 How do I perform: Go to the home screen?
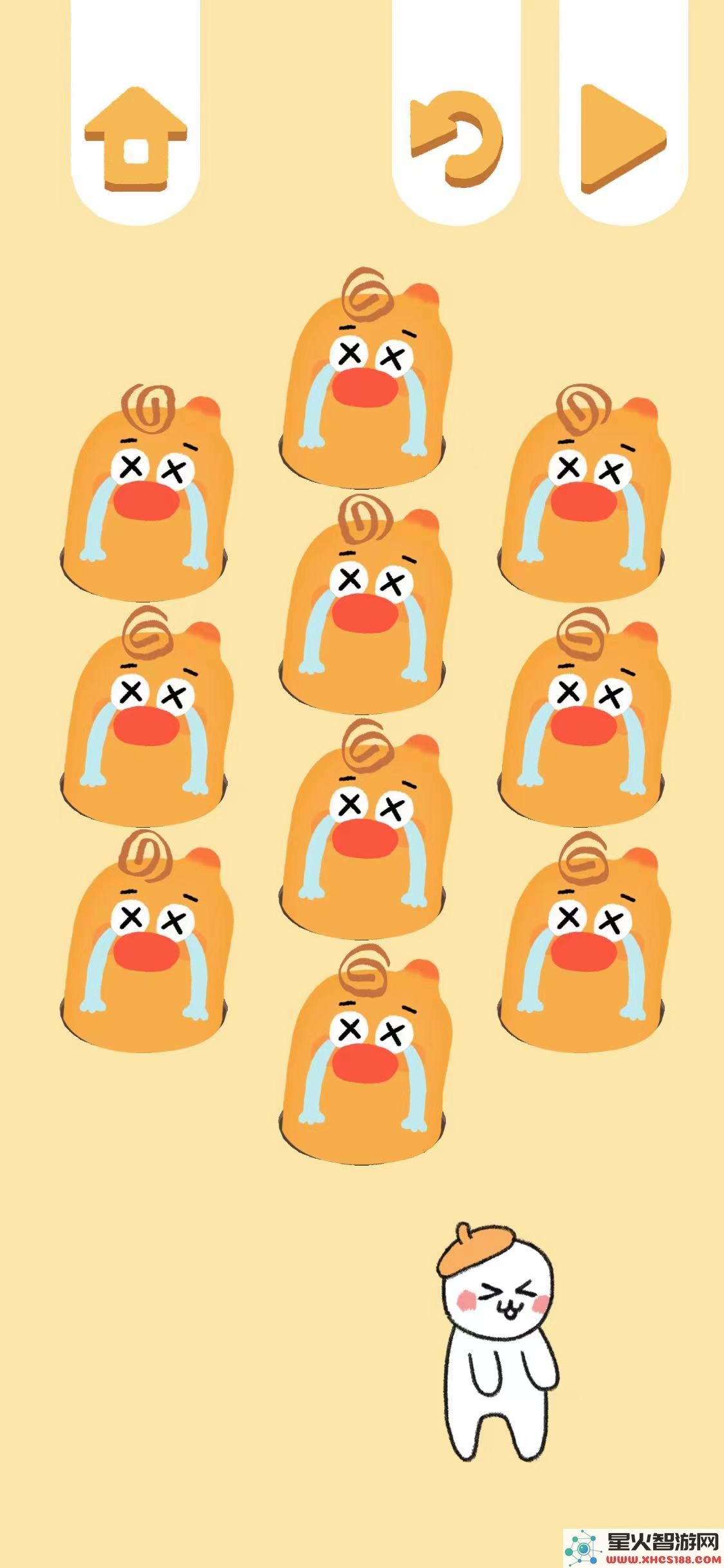point(135,140)
